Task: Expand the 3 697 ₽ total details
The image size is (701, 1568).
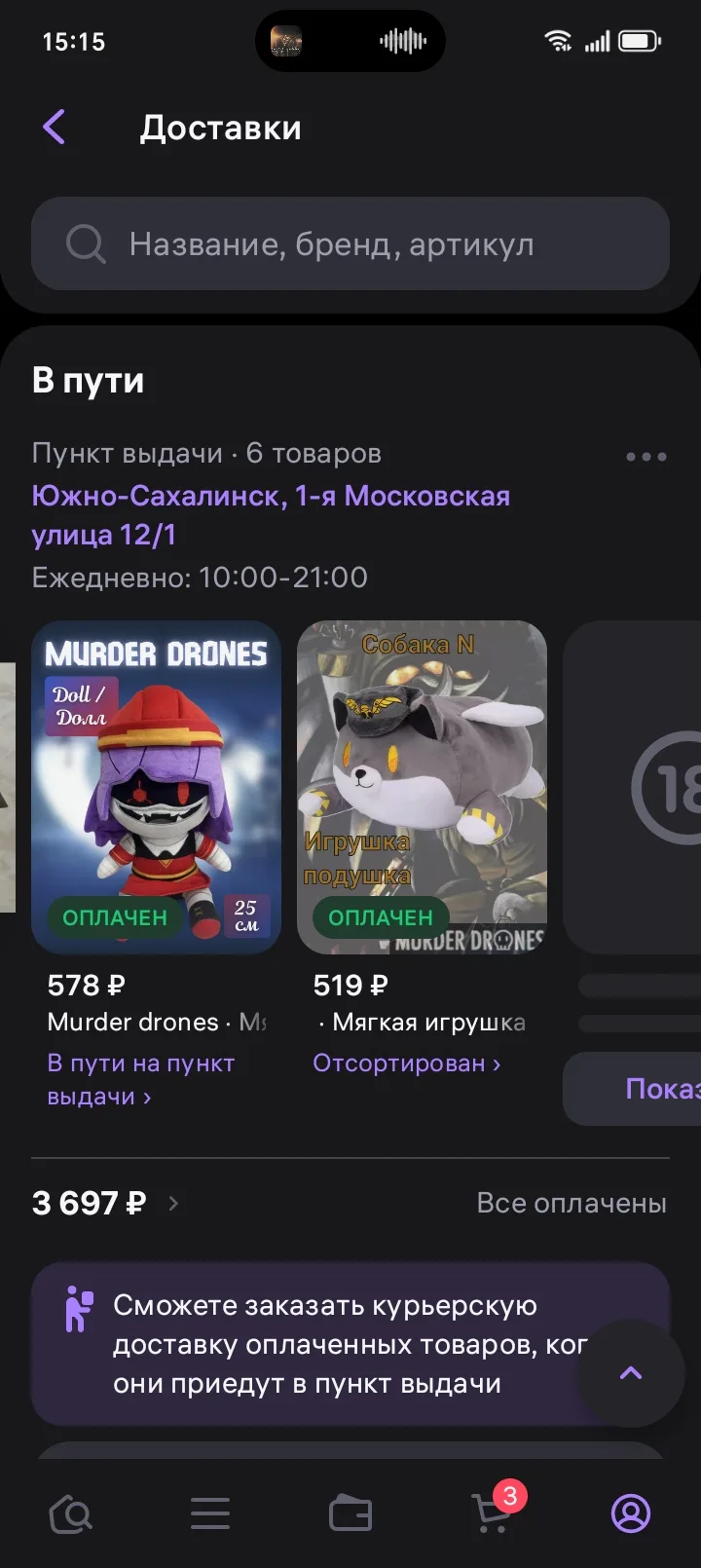Action: point(105,1203)
